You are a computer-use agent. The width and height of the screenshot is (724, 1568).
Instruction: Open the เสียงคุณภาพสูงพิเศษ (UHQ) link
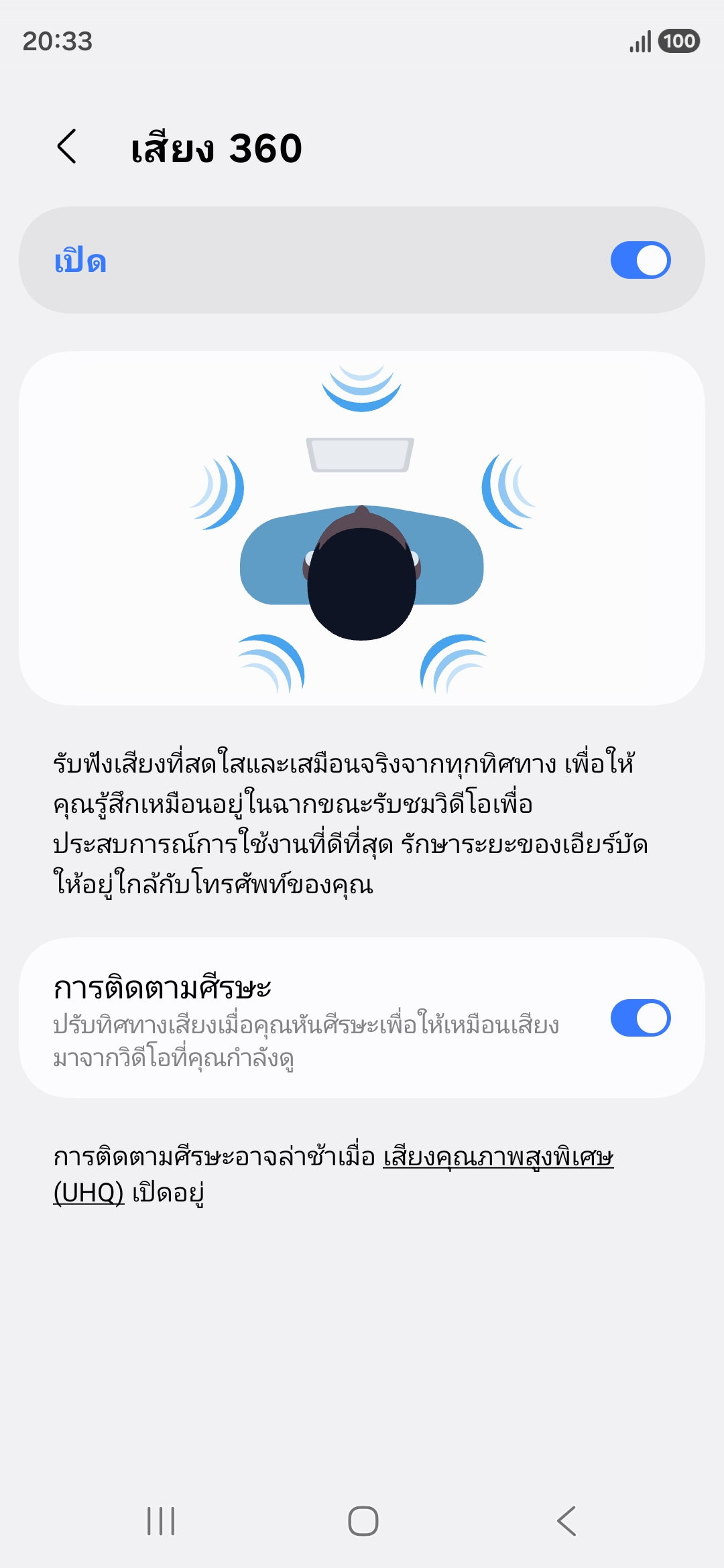pos(497,1157)
